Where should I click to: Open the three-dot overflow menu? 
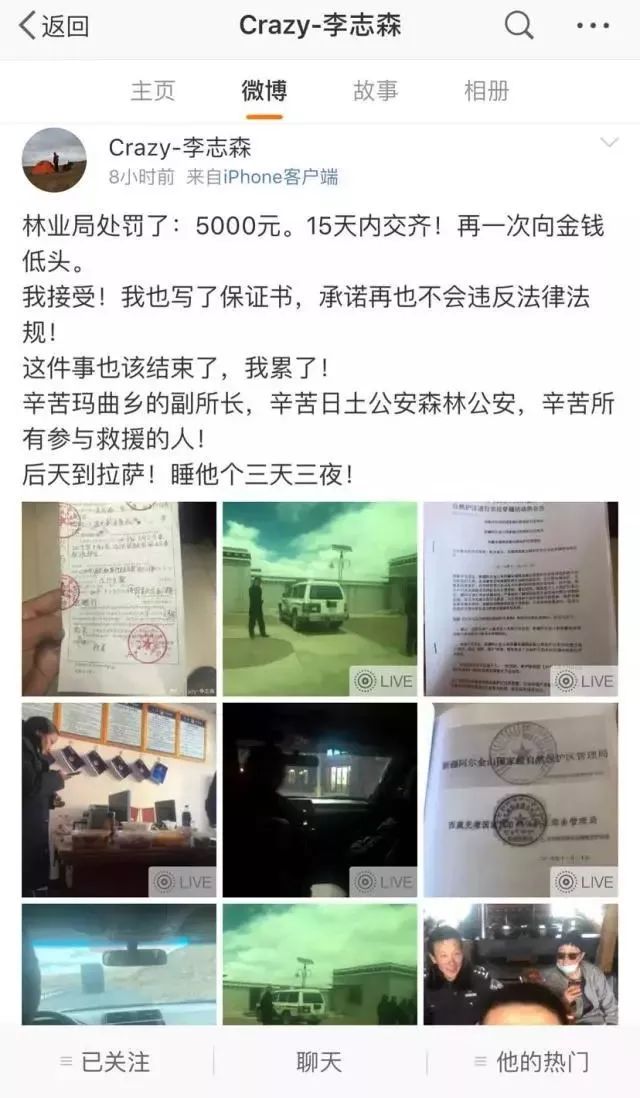tap(593, 26)
